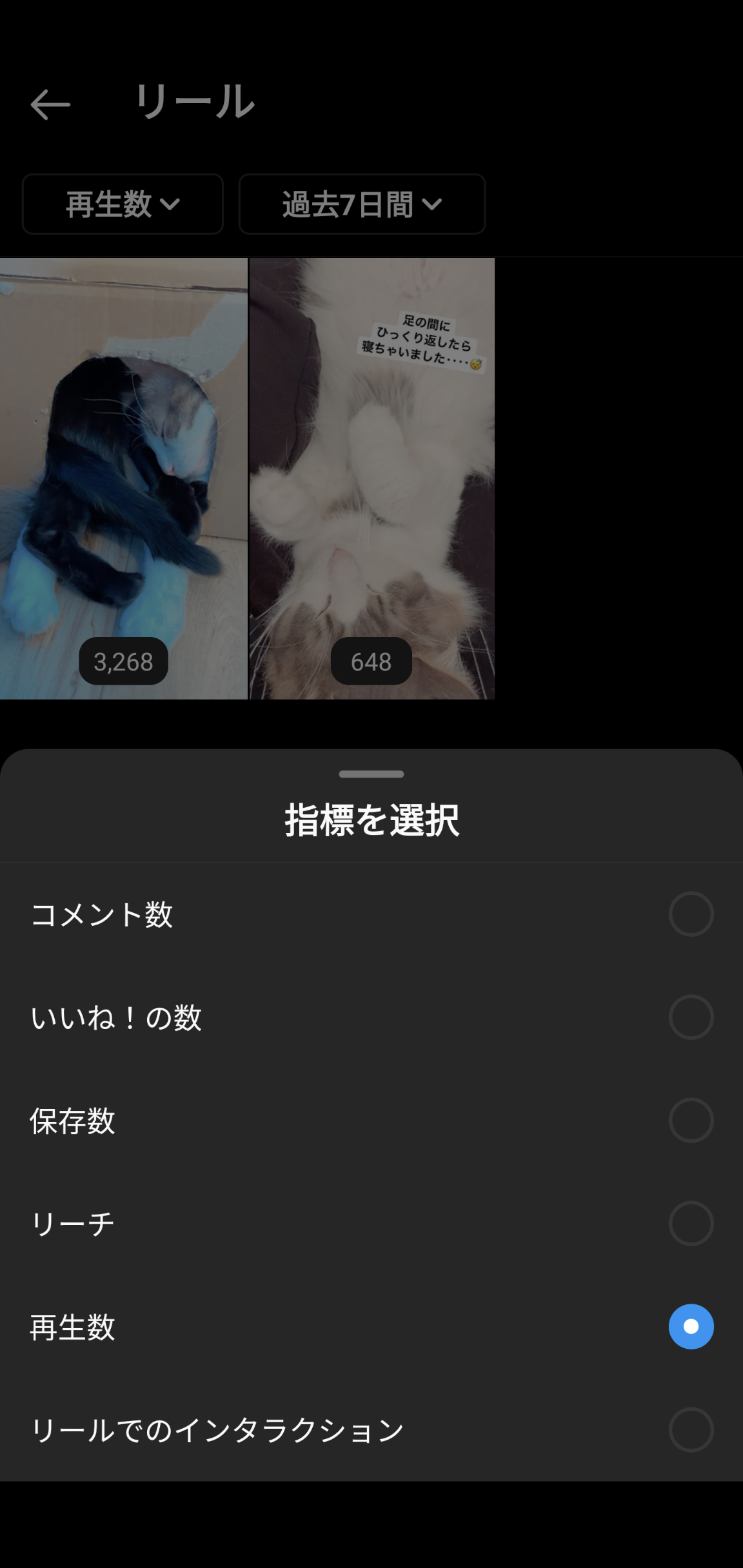Open the 過去7日間 period dropdown
This screenshot has width=743, height=1568.
[x=362, y=204]
